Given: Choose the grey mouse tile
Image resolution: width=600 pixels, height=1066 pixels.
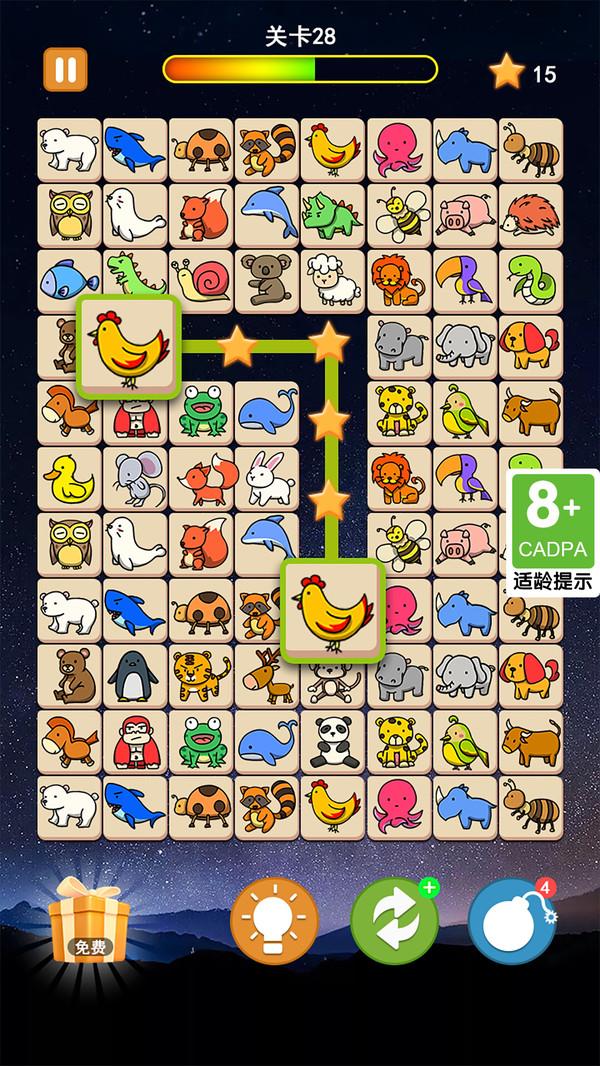Looking at the screenshot, I should (x=135, y=478).
